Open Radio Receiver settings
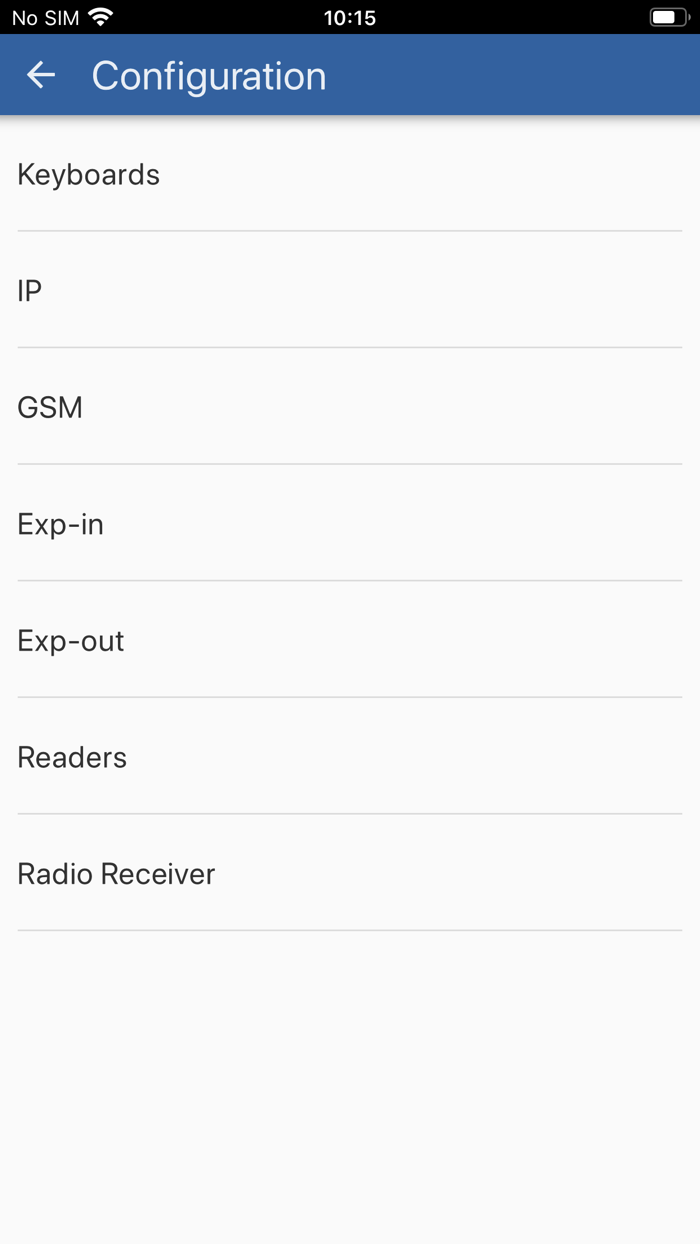The image size is (700, 1244). click(350, 873)
